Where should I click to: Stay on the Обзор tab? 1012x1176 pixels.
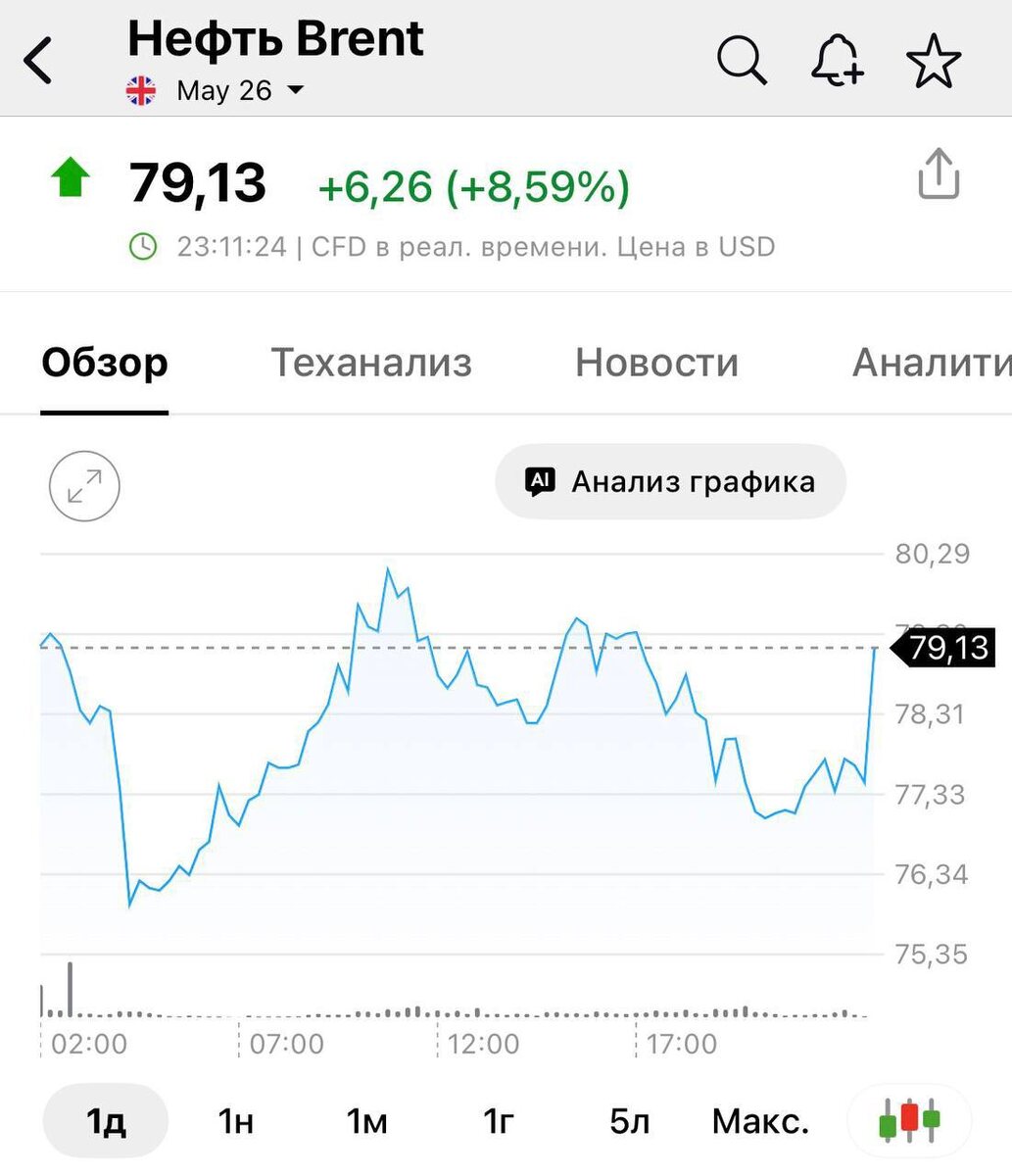[105, 364]
